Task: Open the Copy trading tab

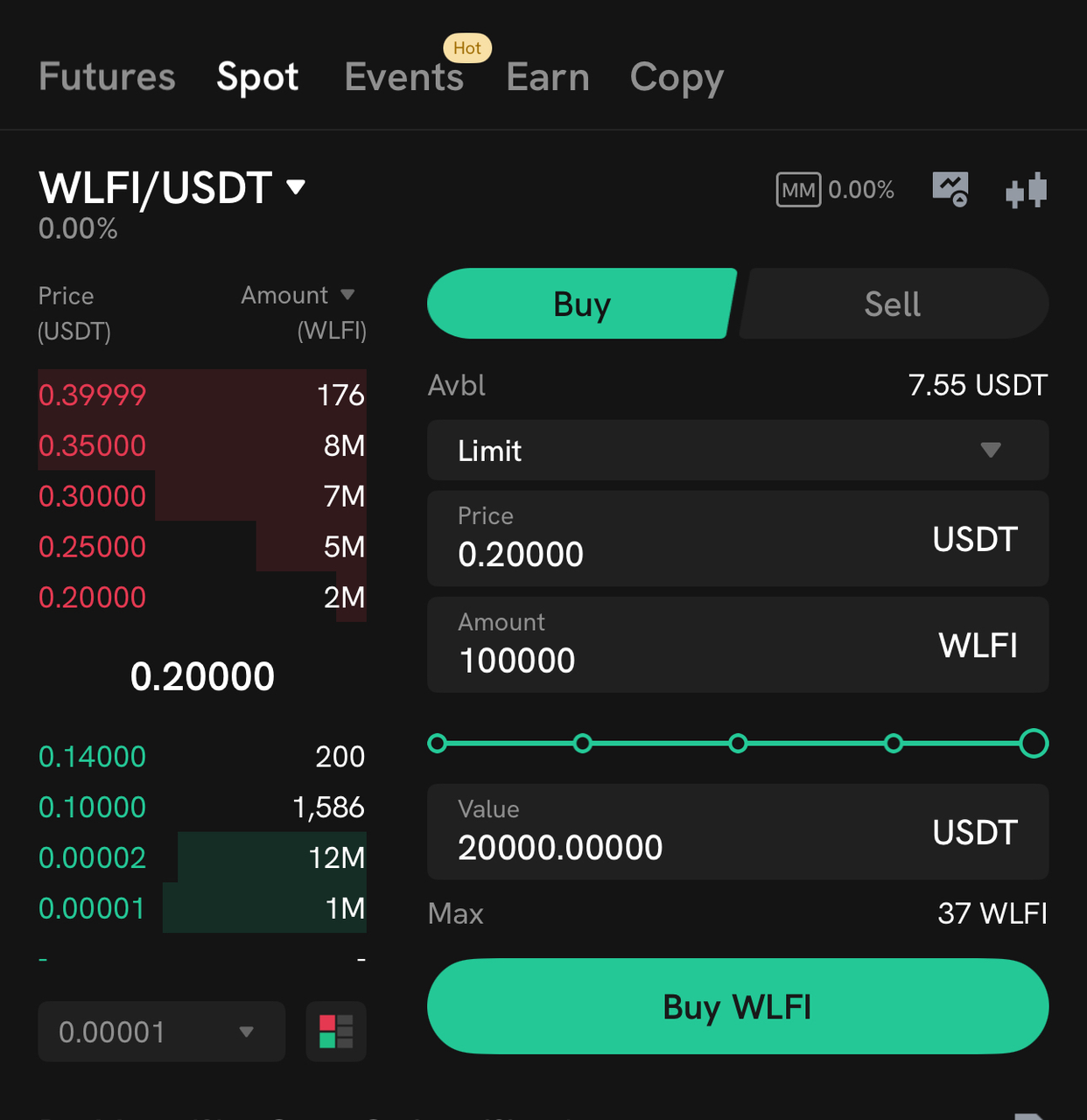Action: pos(677,77)
